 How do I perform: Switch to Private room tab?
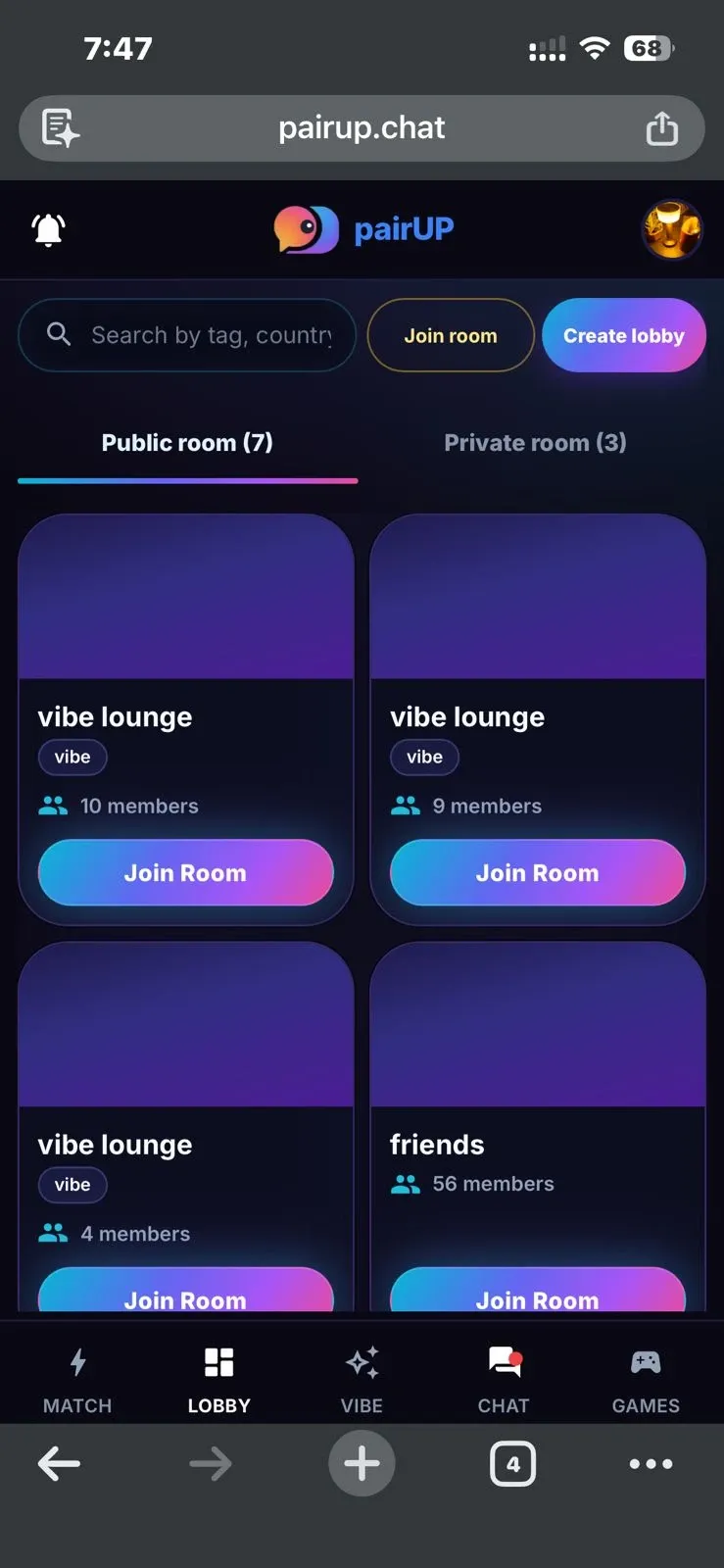pyautogui.click(x=535, y=443)
